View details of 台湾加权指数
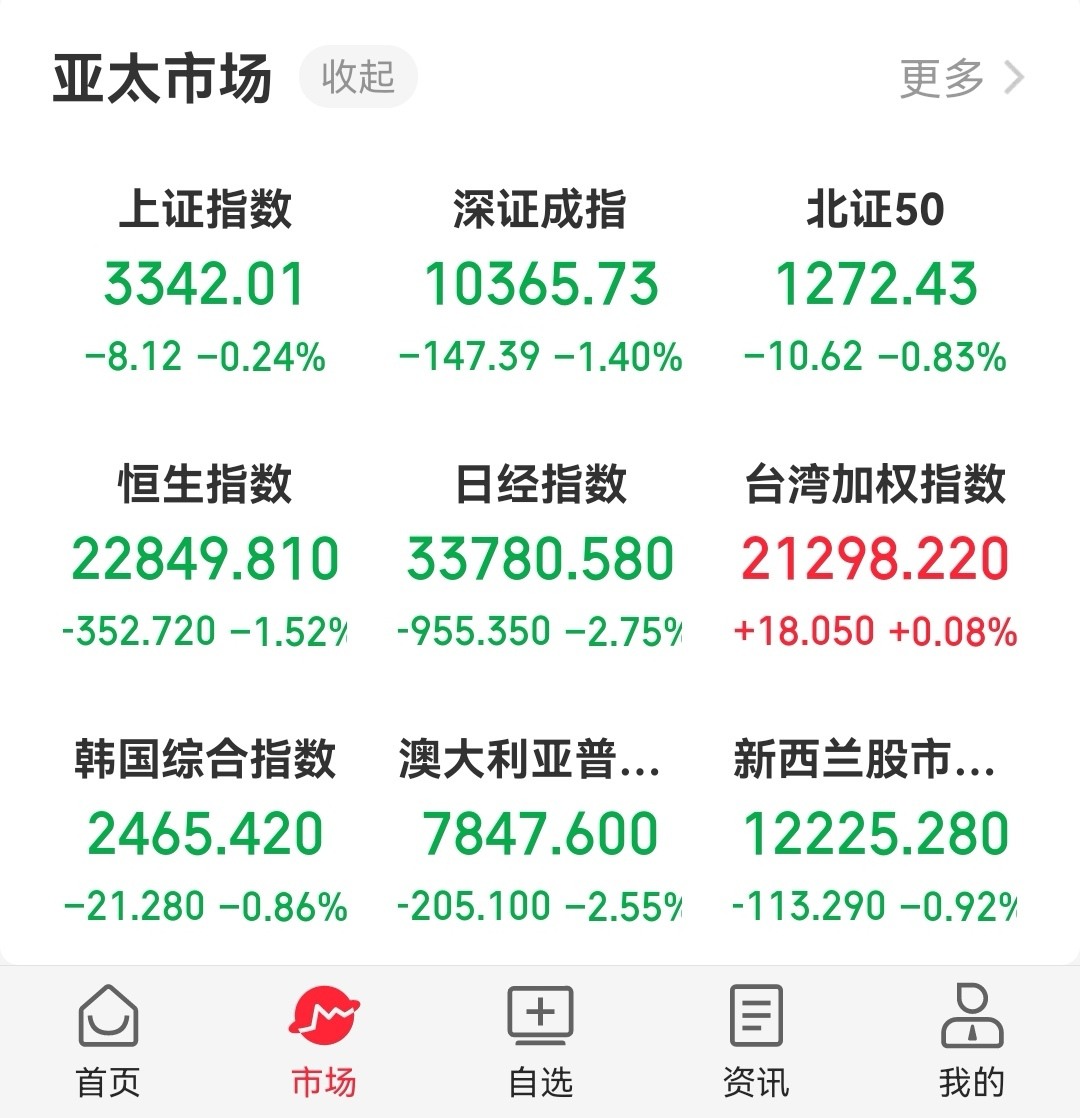This screenshot has height=1118, width=1080. pos(876,556)
